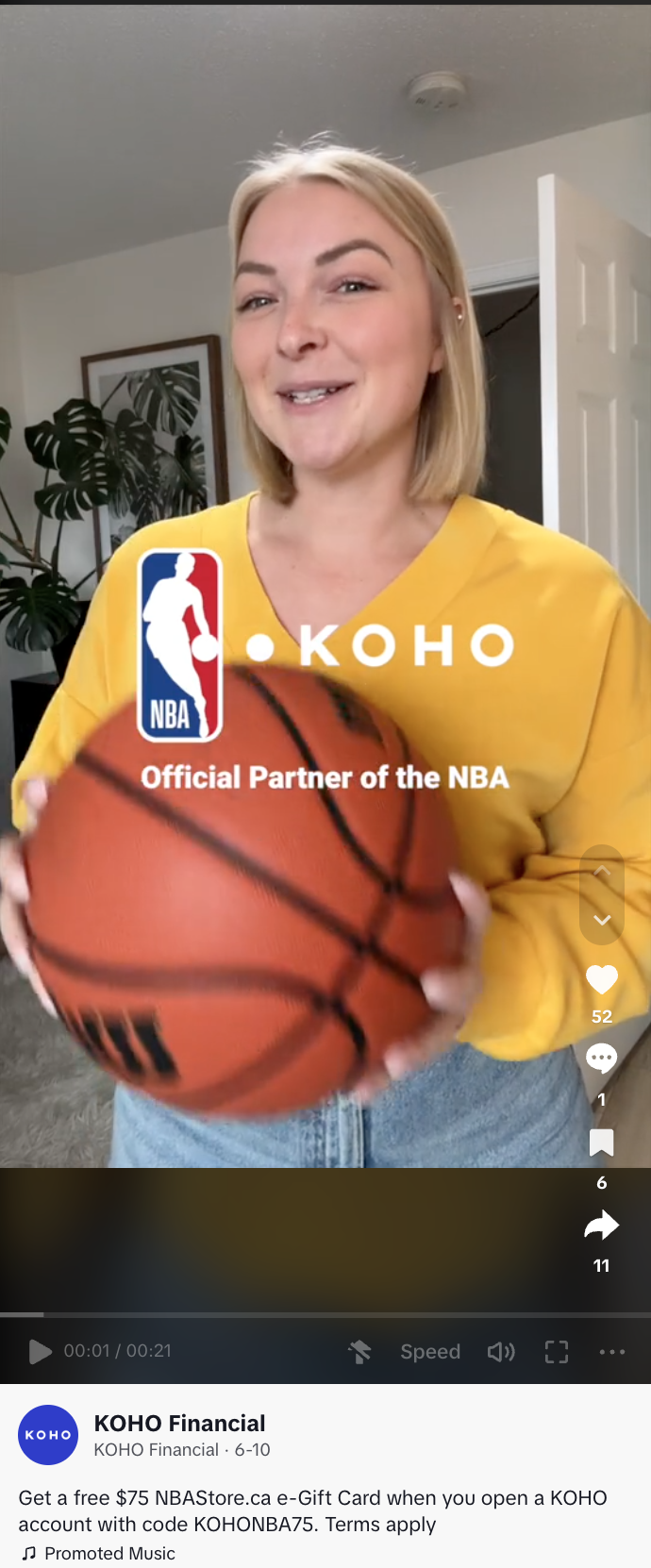This screenshot has width=651, height=1568.
Task: Bookmark the KOHO video
Action: [602, 1143]
